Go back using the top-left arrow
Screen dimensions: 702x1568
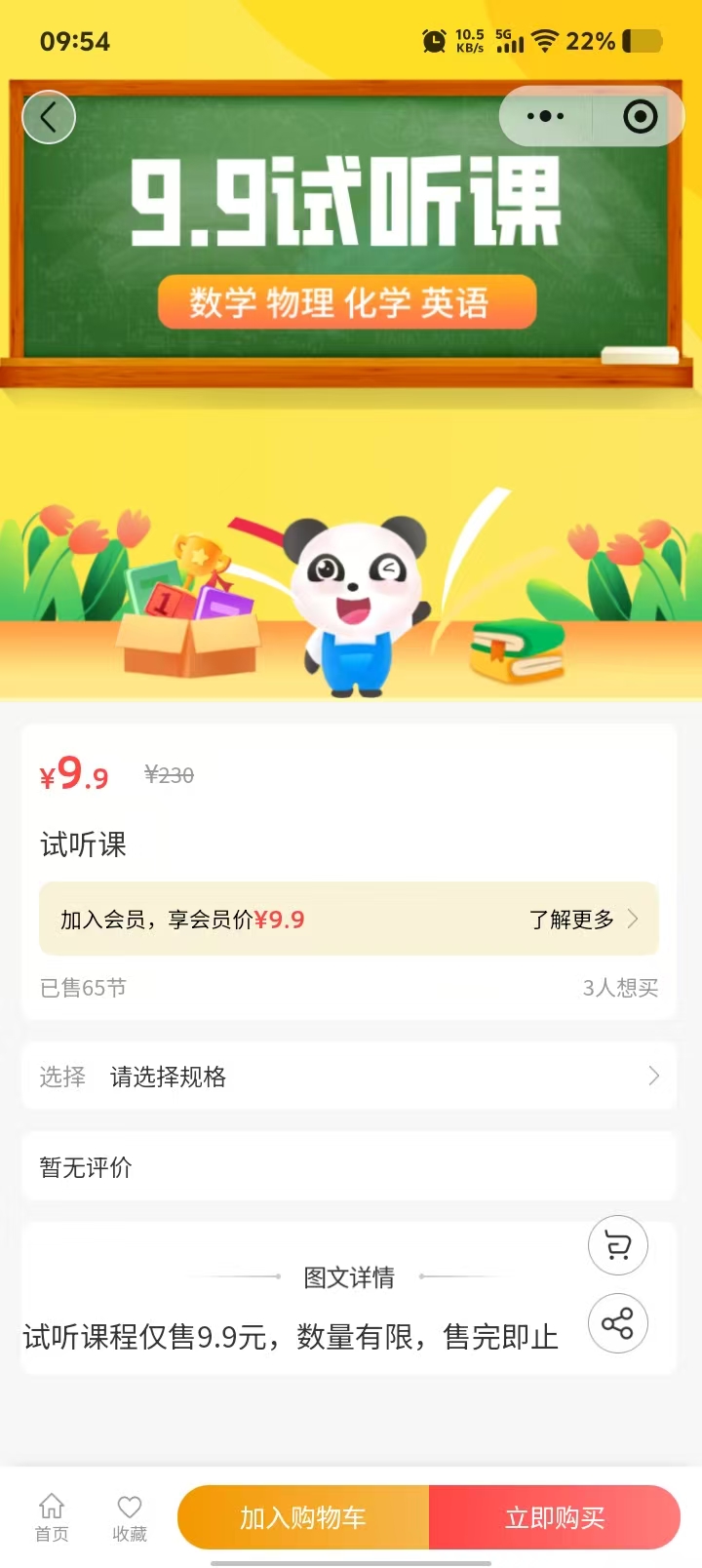click(x=49, y=117)
